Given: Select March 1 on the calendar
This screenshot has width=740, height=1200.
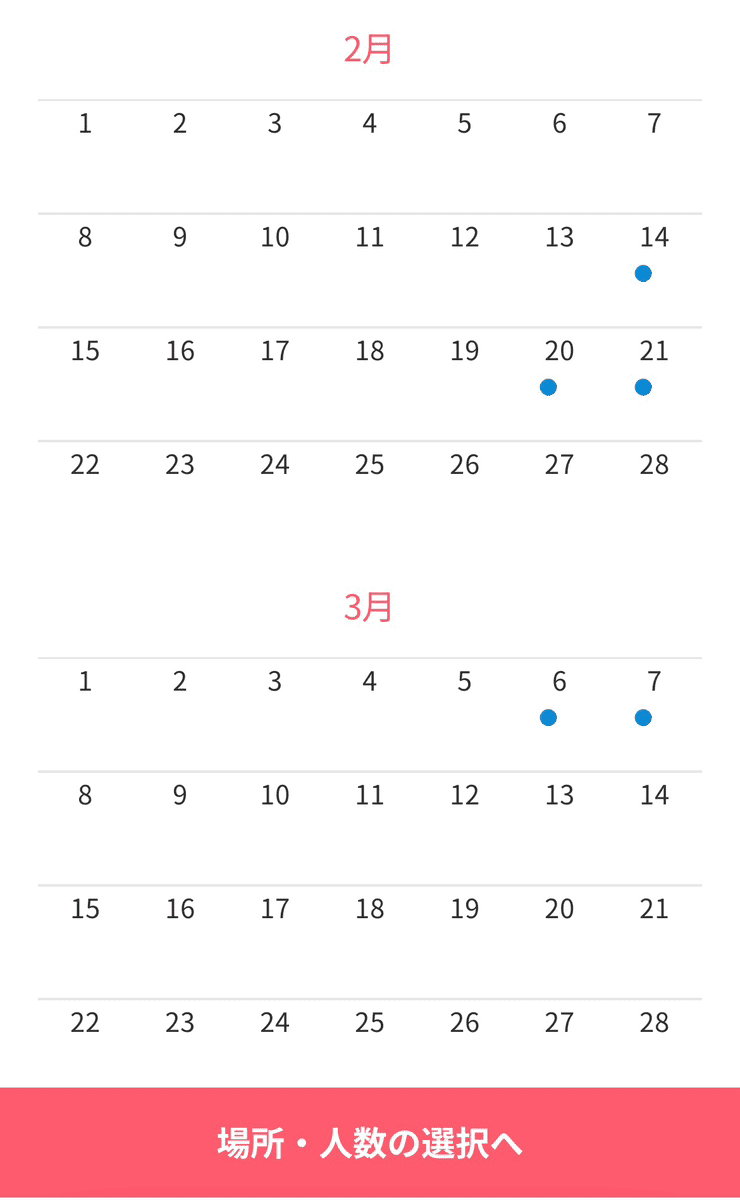Looking at the screenshot, I should 85,682.
